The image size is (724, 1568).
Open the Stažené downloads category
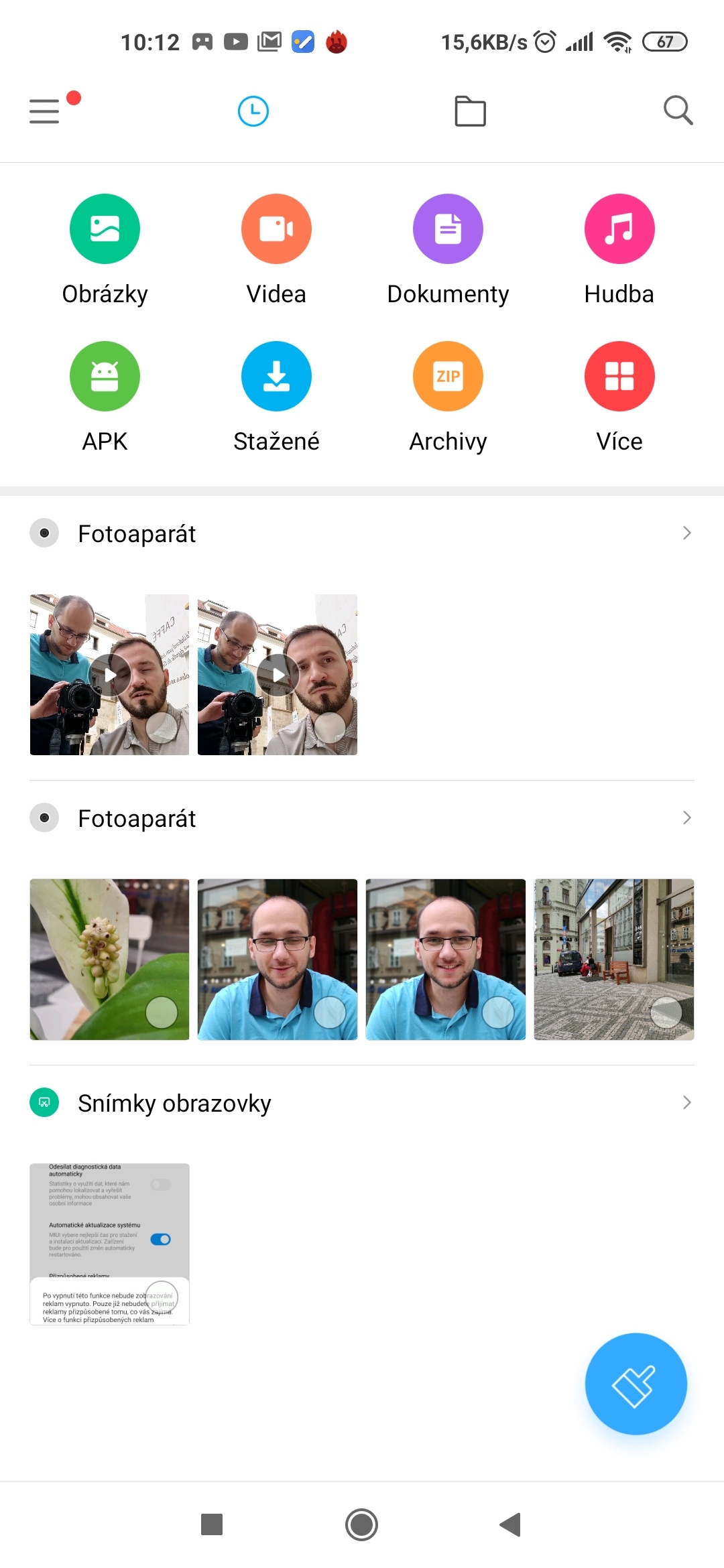point(276,376)
